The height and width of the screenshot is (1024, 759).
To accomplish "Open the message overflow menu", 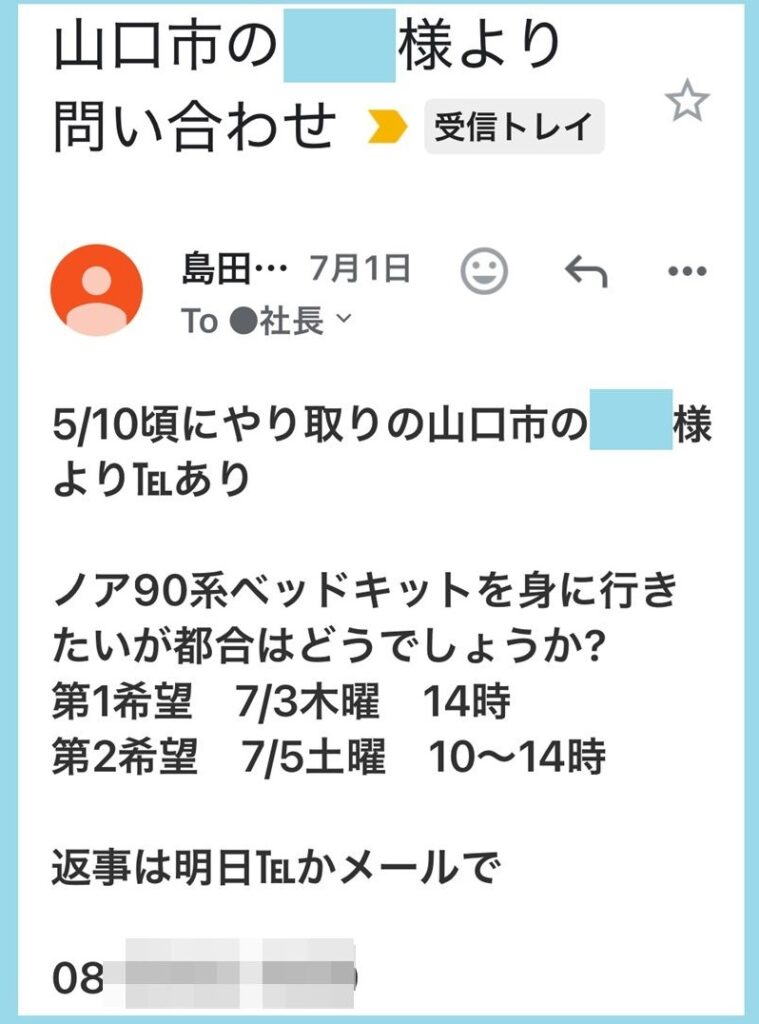I will click(686, 271).
